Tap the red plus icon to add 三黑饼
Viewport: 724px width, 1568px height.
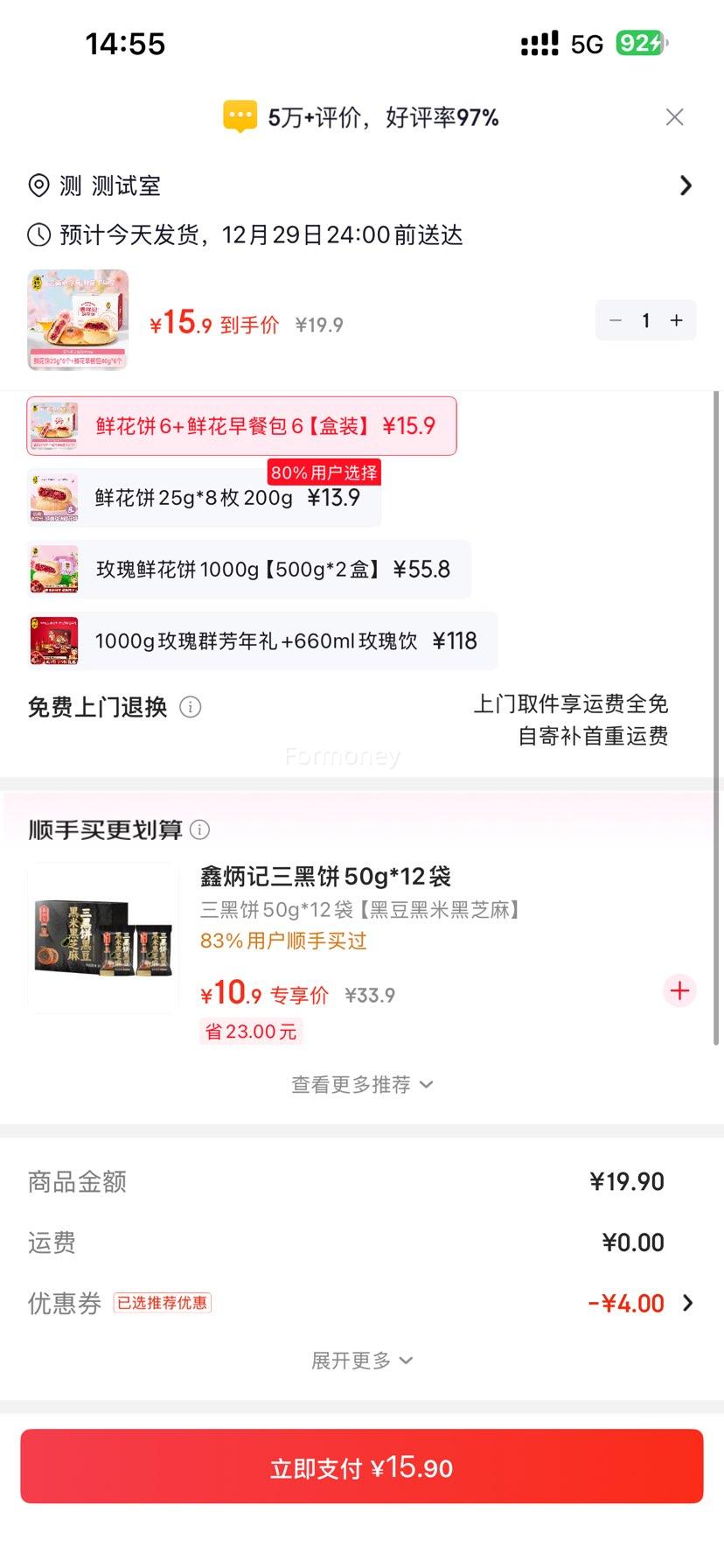tap(679, 990)
